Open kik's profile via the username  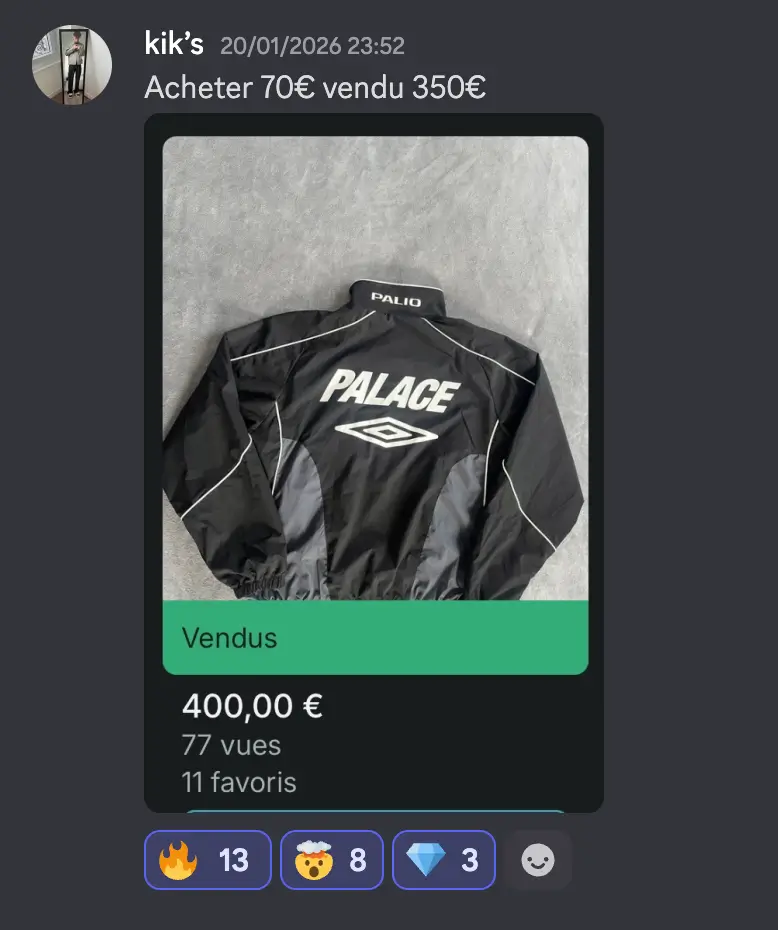point(172,42)
